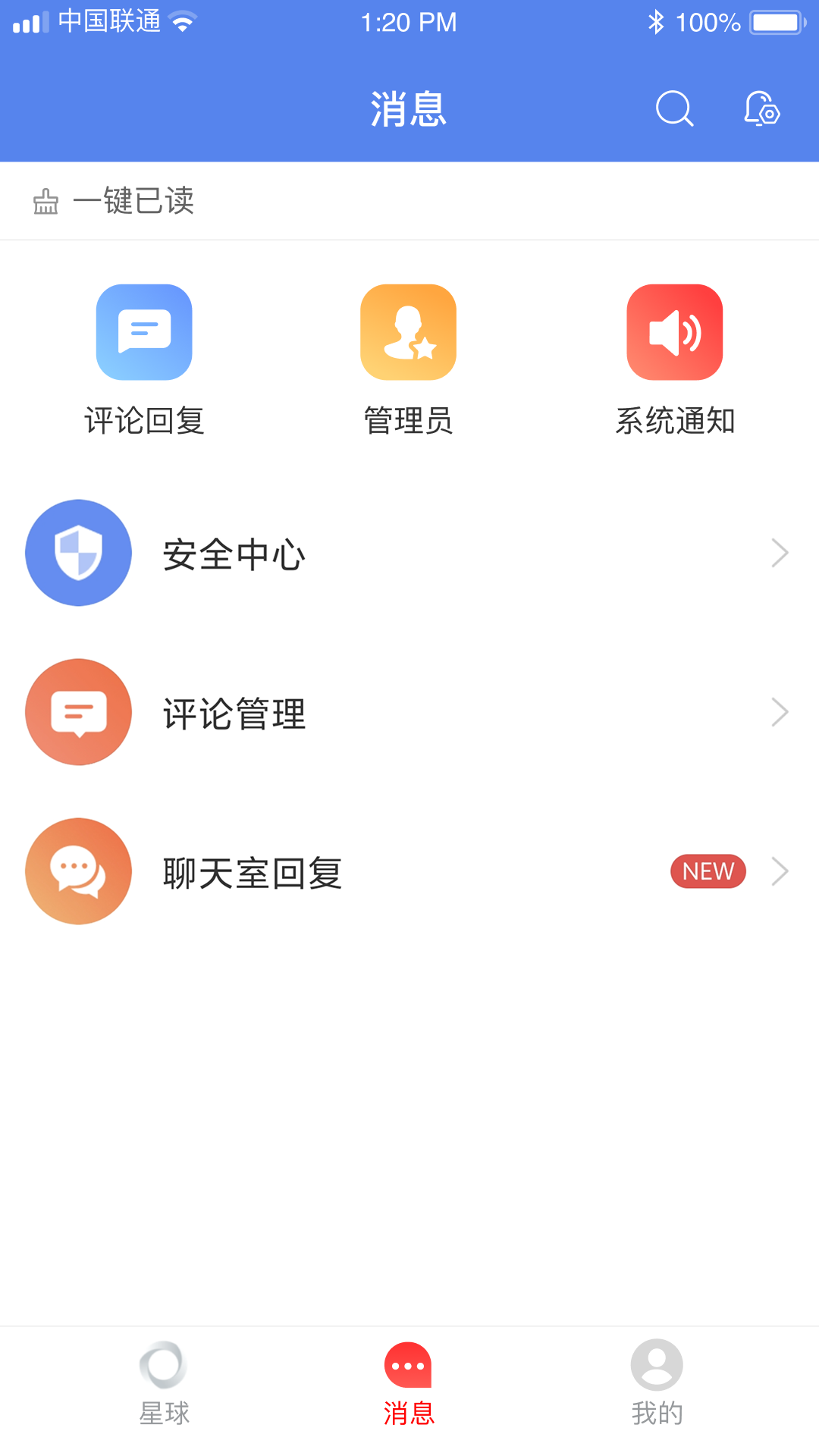Click the search magnifier icon

click(x=673, y=108)
